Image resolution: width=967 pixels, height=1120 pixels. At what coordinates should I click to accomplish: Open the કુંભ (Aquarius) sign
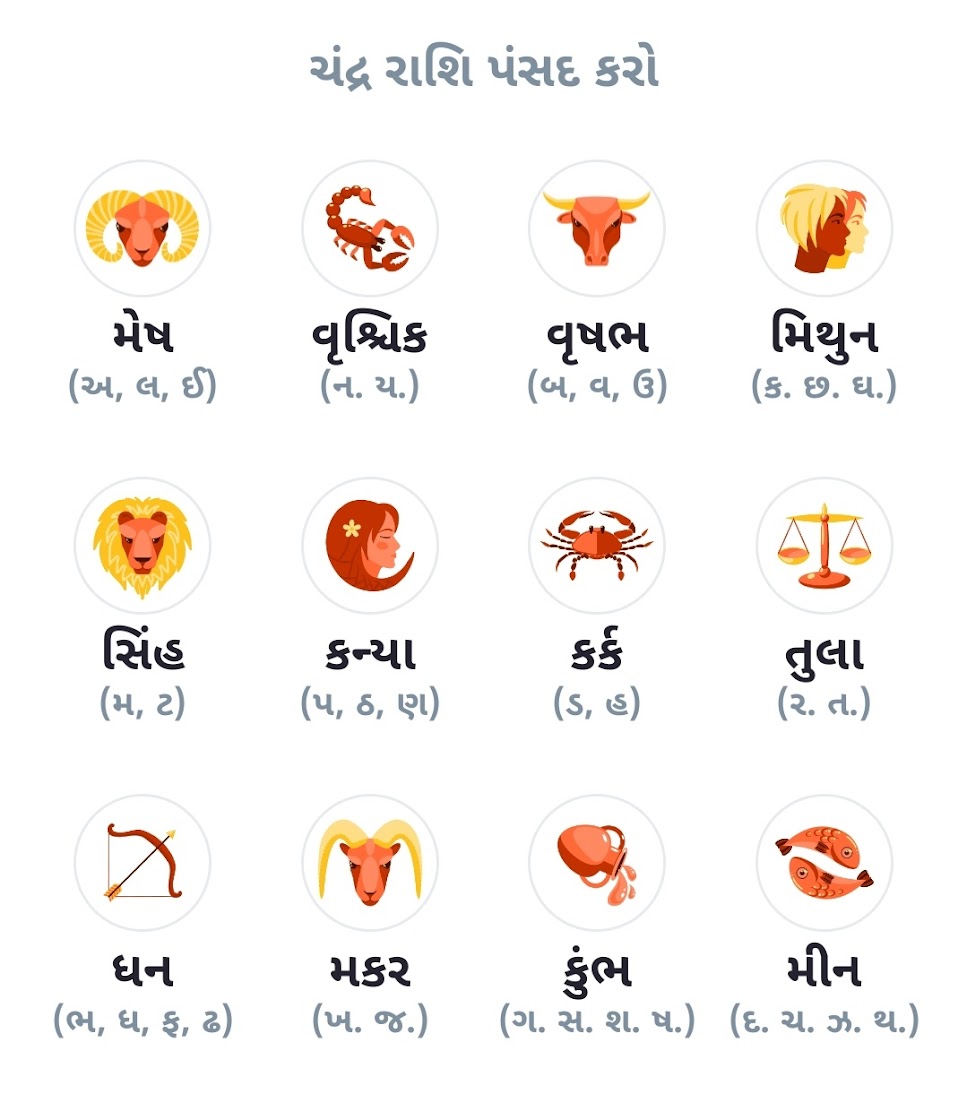596,862
